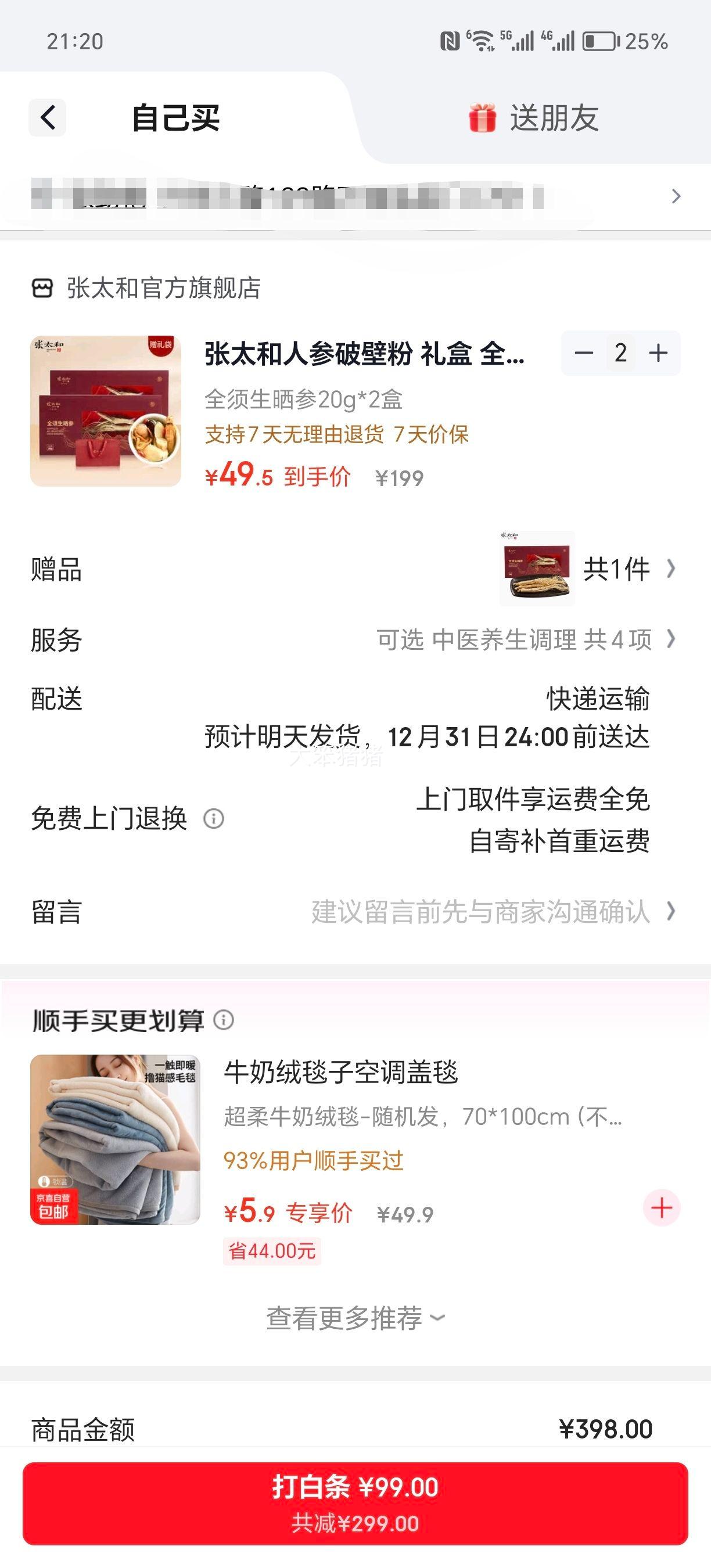Expand the delivery address section arrow
The image size is (711, 1568).
click(x=676, y=197)
